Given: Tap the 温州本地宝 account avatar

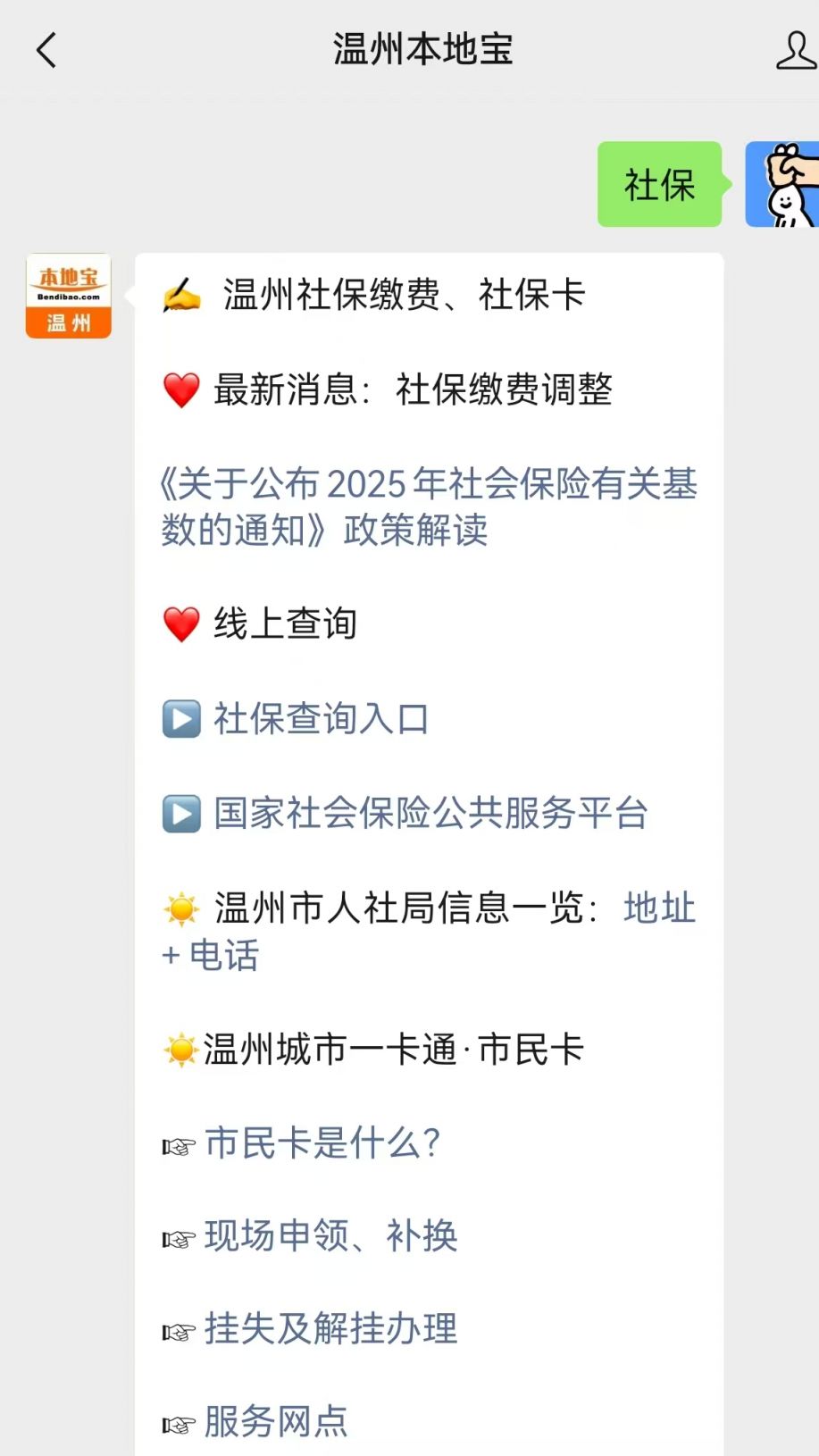Looking at the screenshot, I should 69,296.
